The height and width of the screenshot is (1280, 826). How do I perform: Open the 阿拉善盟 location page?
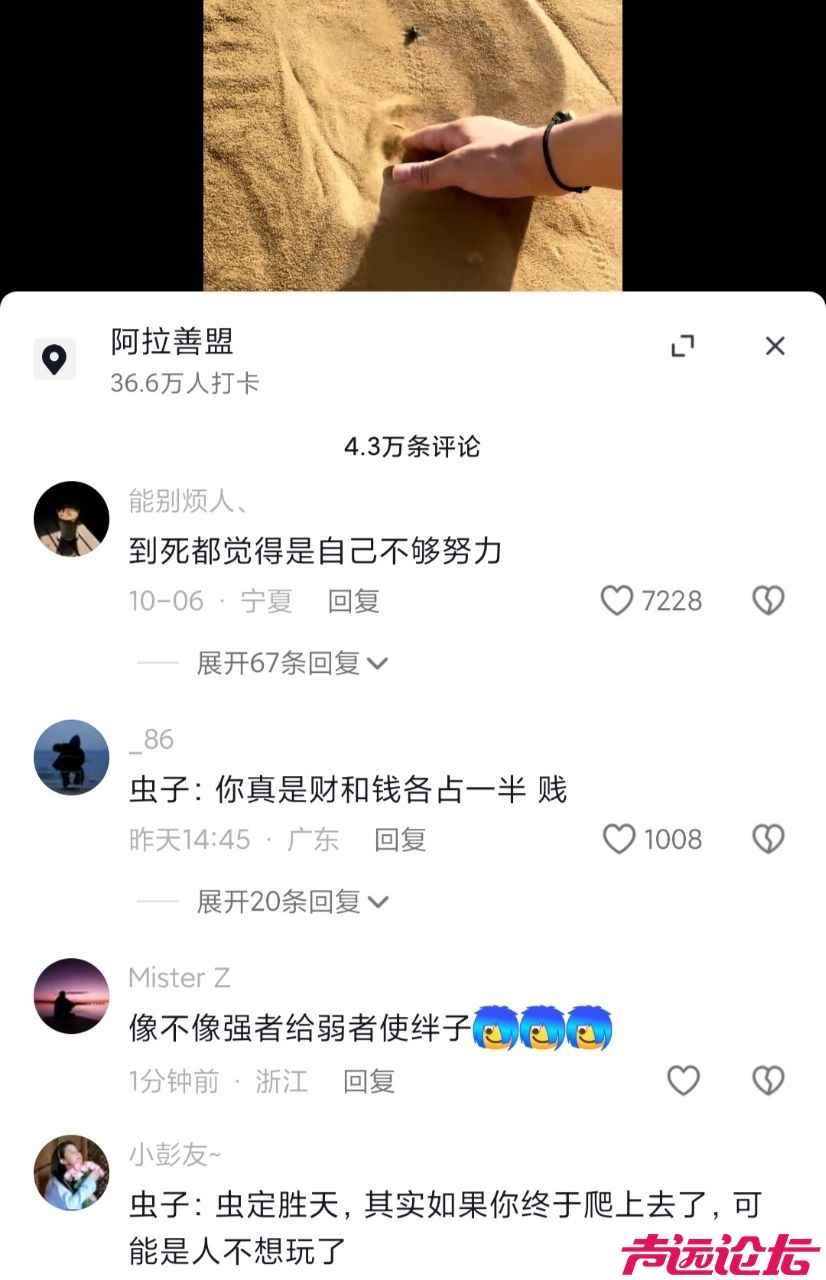(172, 342)
